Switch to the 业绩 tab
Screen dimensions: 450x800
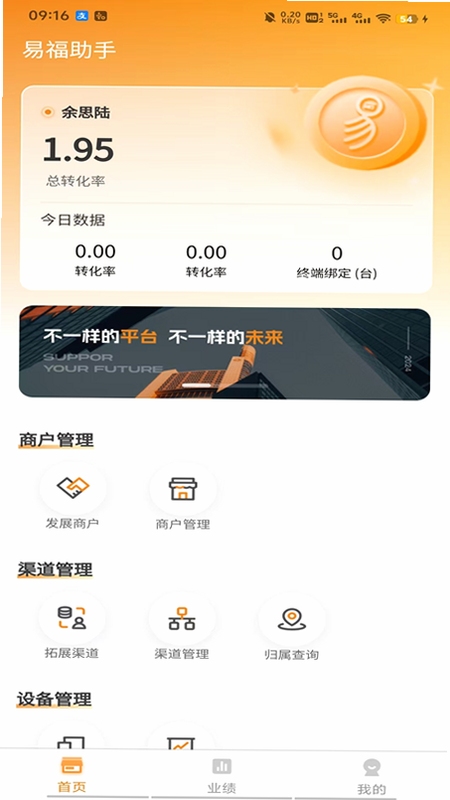[221, 776]
